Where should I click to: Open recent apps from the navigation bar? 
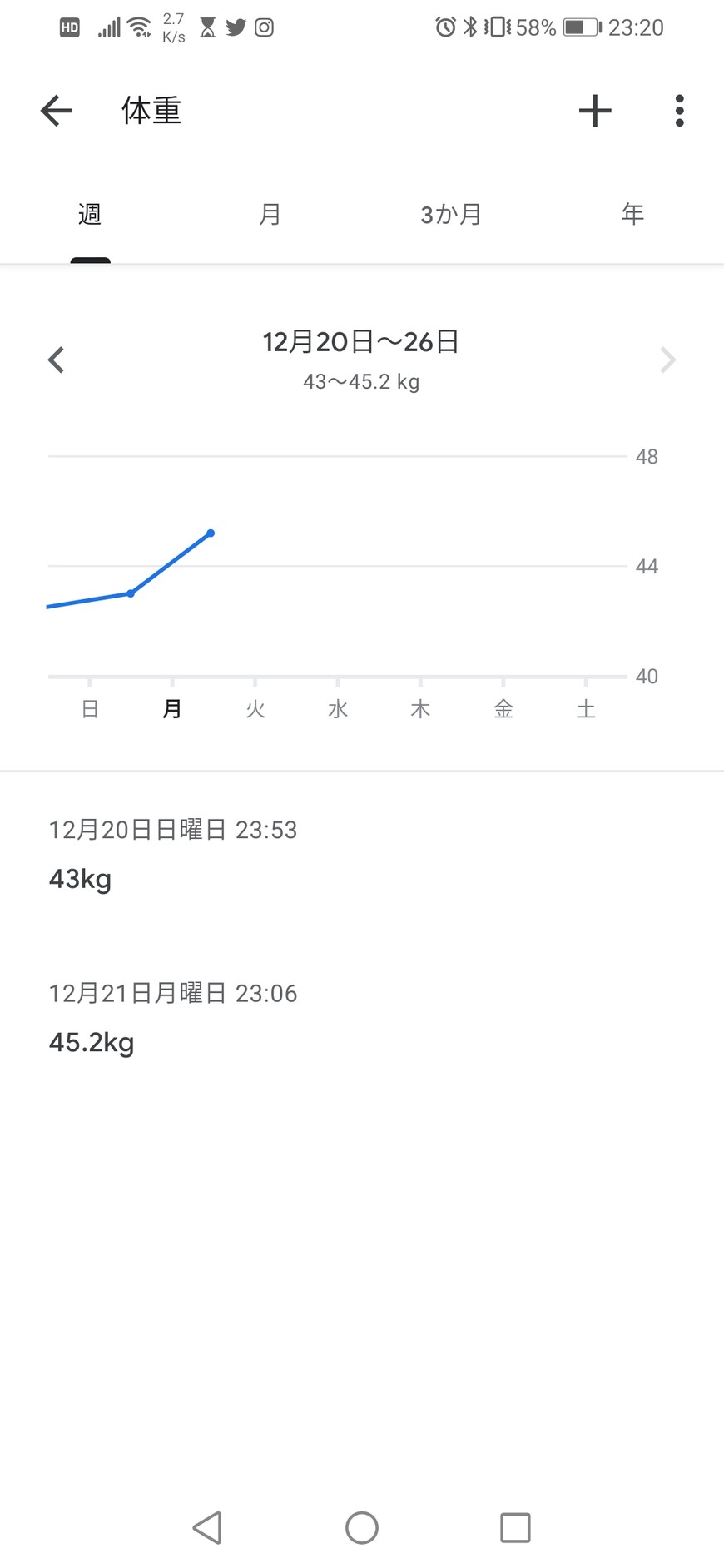(515, 1527)
